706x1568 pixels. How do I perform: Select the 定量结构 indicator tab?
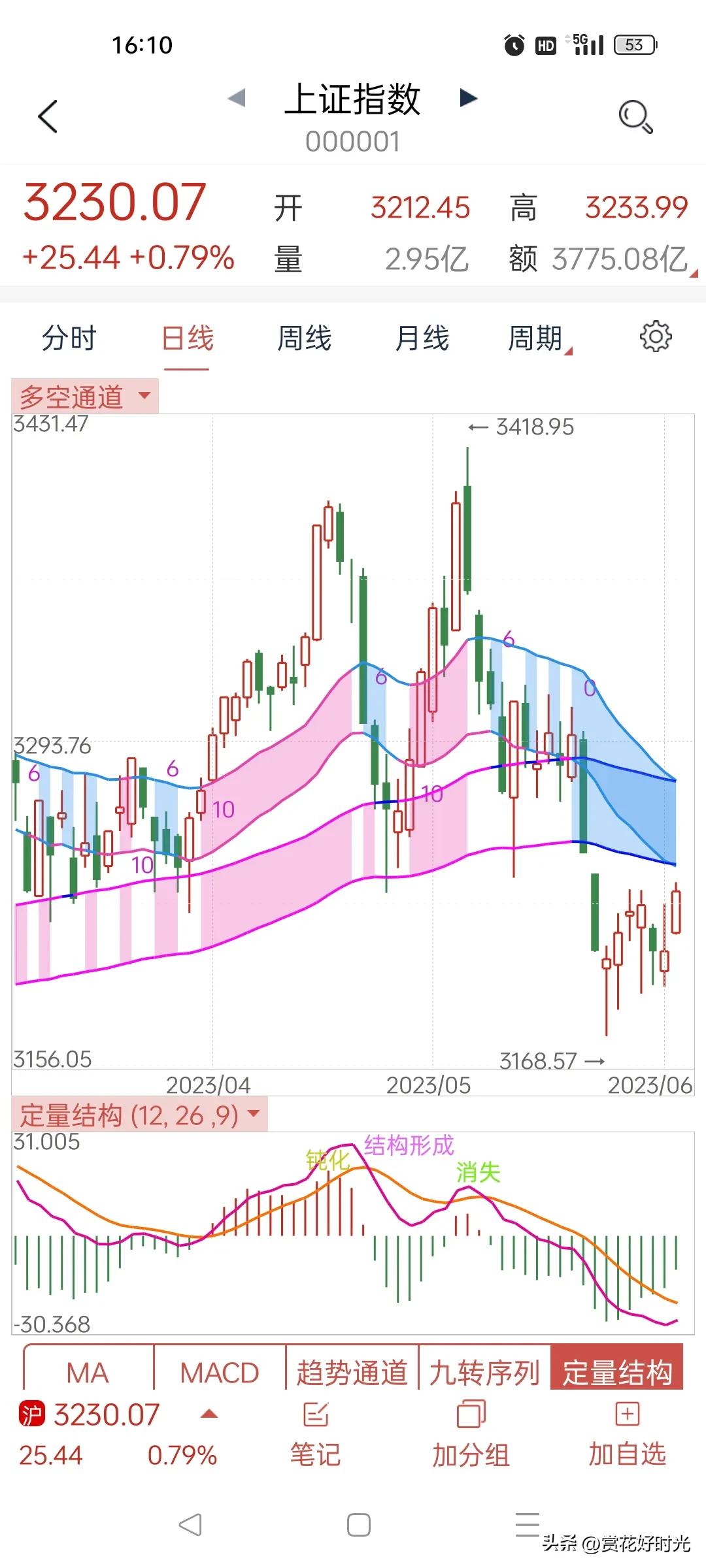pyautogui.click(x=617, y=1373)
